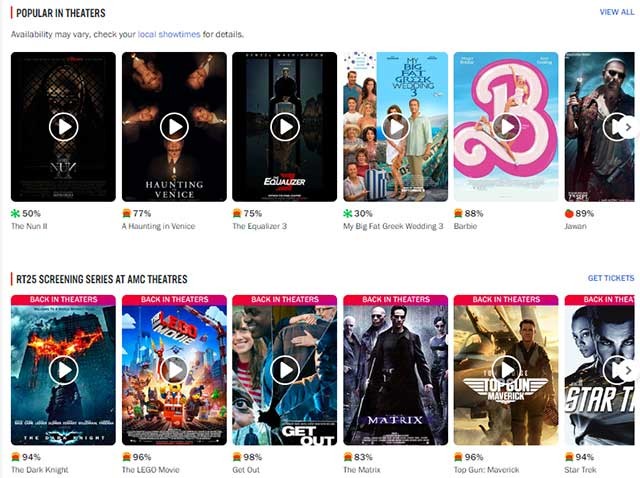Open View All popular movies

[616, 12]
